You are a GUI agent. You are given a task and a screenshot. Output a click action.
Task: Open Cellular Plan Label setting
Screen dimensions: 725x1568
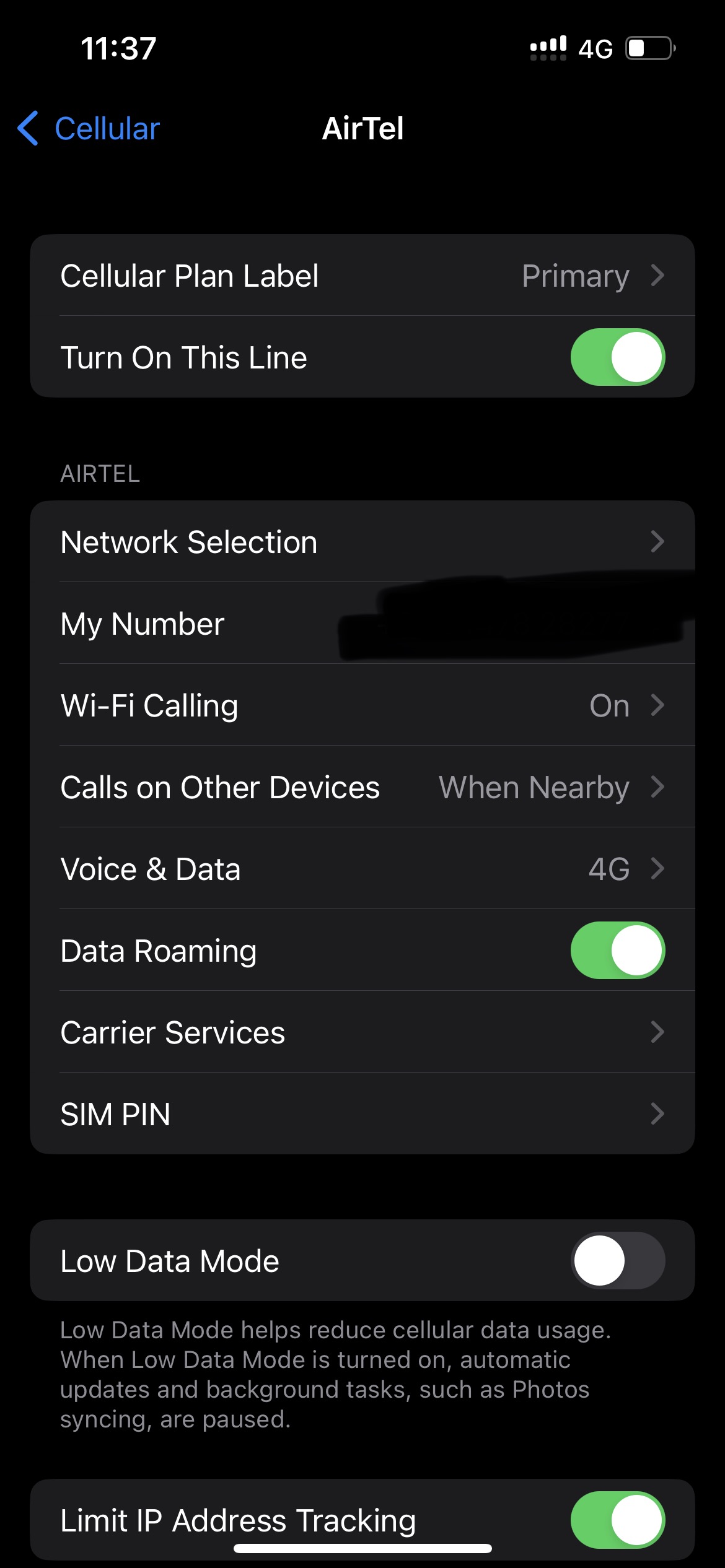coord(362,276)
